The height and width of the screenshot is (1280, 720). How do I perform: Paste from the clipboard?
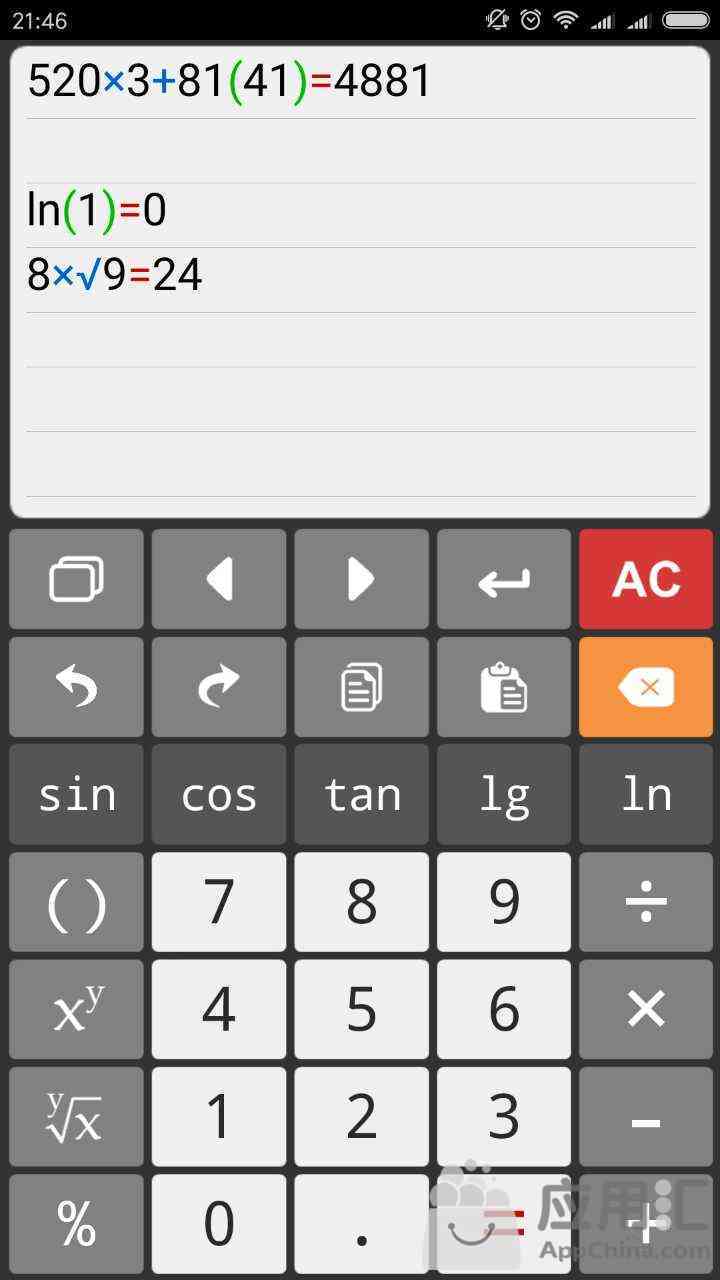pyautogui.click(x=504, y=687)
